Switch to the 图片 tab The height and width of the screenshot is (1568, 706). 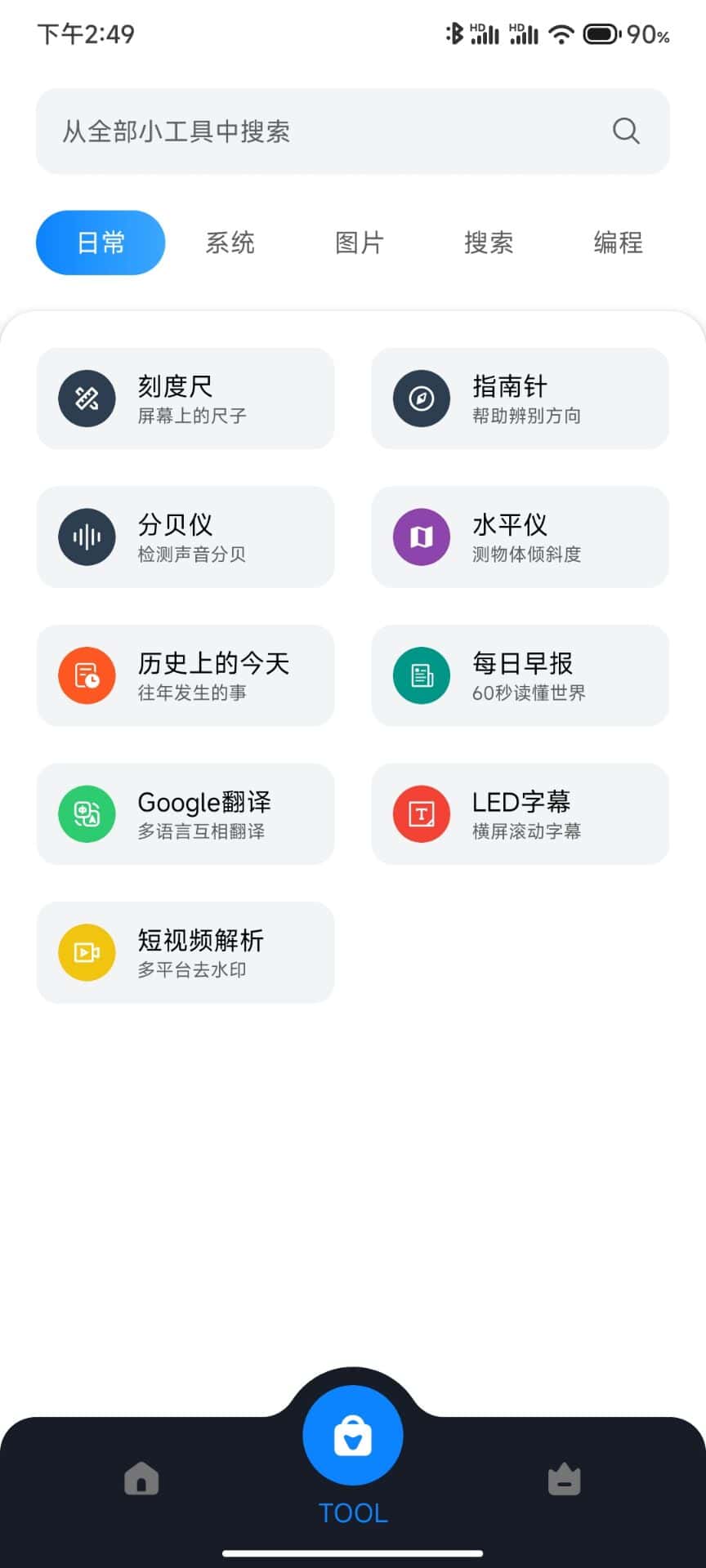click(x=360, y=243)
